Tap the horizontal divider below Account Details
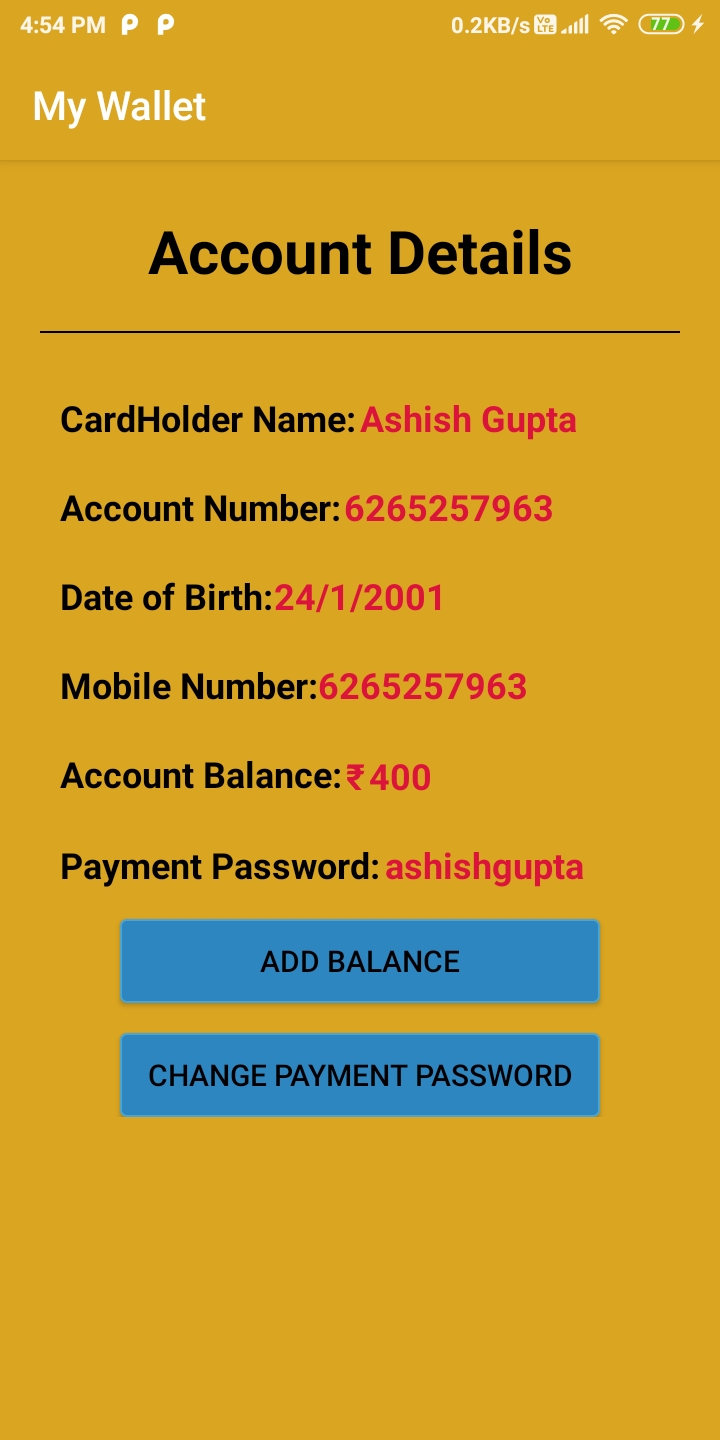Image resolution: width=720 pixels, height=1440 pixels. click(360, 328)
